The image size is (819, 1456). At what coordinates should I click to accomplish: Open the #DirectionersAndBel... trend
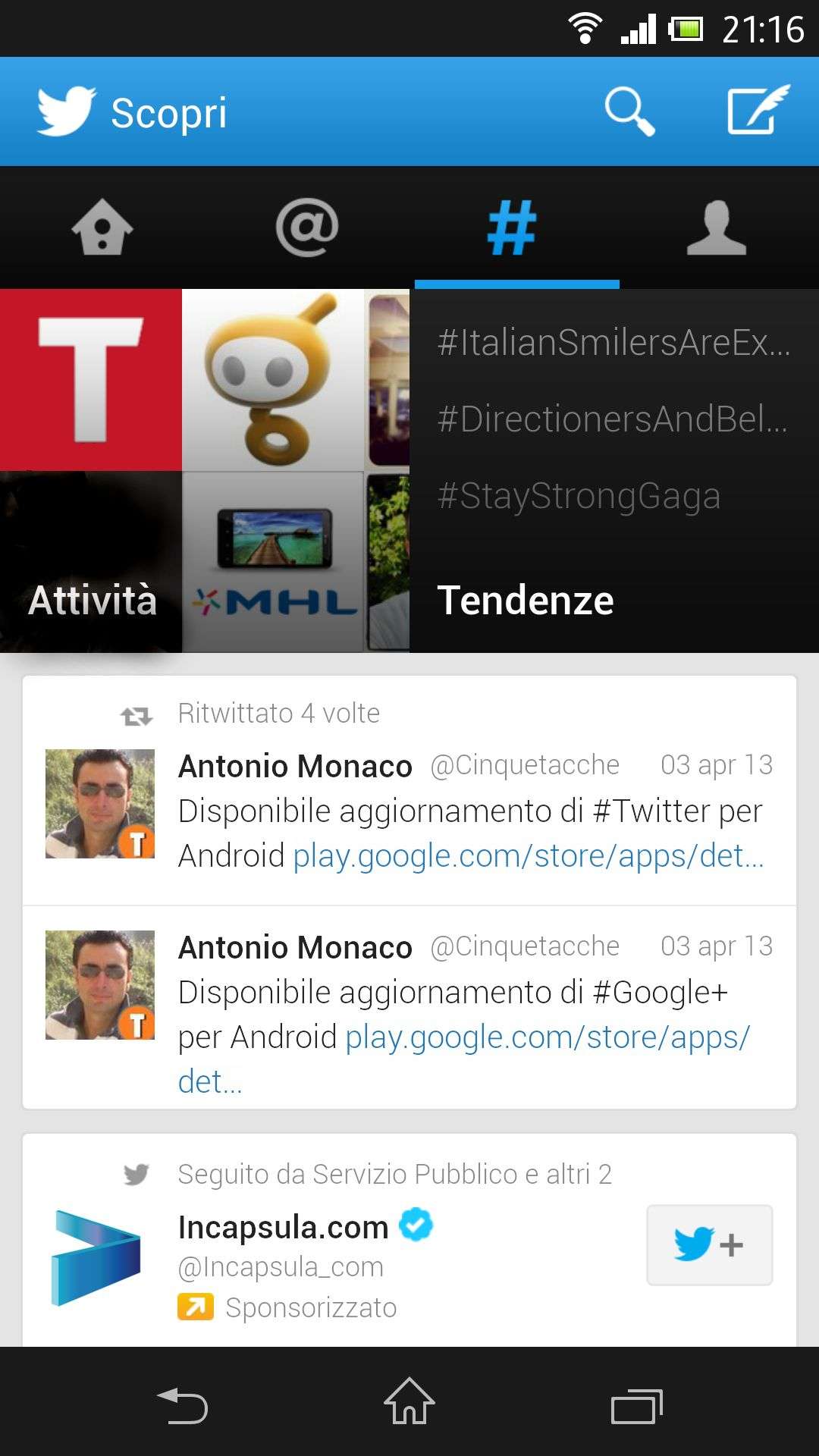click(x=613, y=419)
